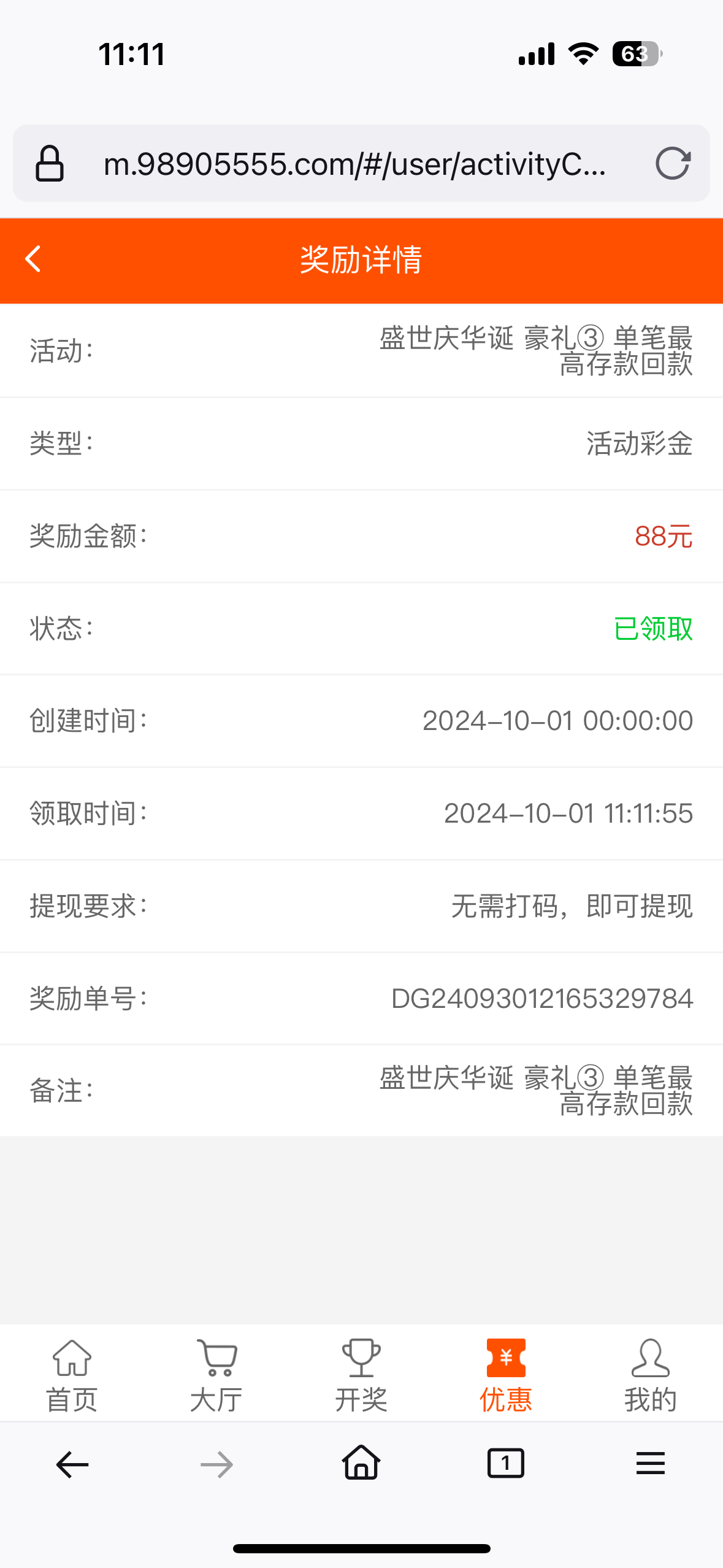Screen dimensions: 723x1568
Task: Tap the browser forward arrow
Action: pyautogui.click(x=216, y=1463)
